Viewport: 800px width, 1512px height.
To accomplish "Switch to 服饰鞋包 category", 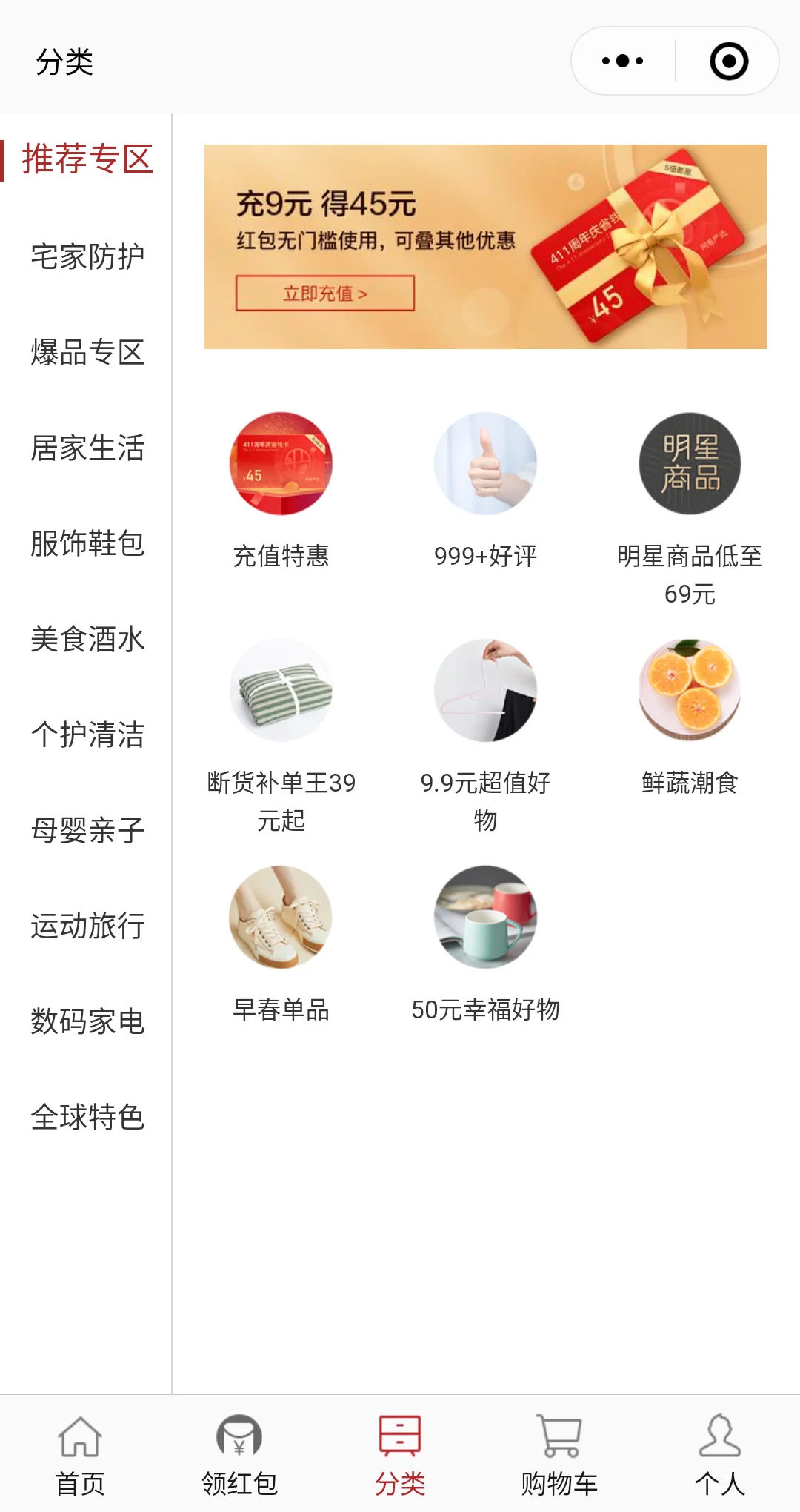I will (87, 543).
